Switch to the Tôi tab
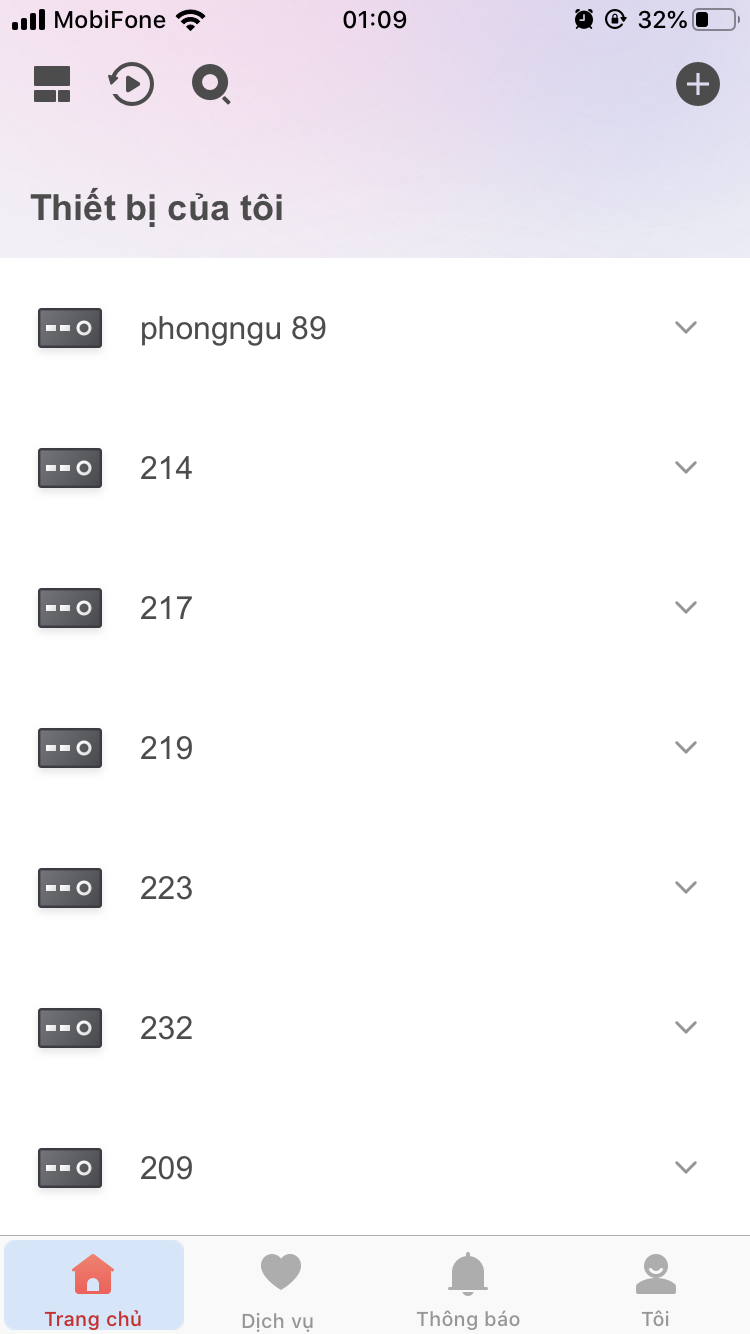This screenshot has width=750, height=1334. tap(656, 1285)
